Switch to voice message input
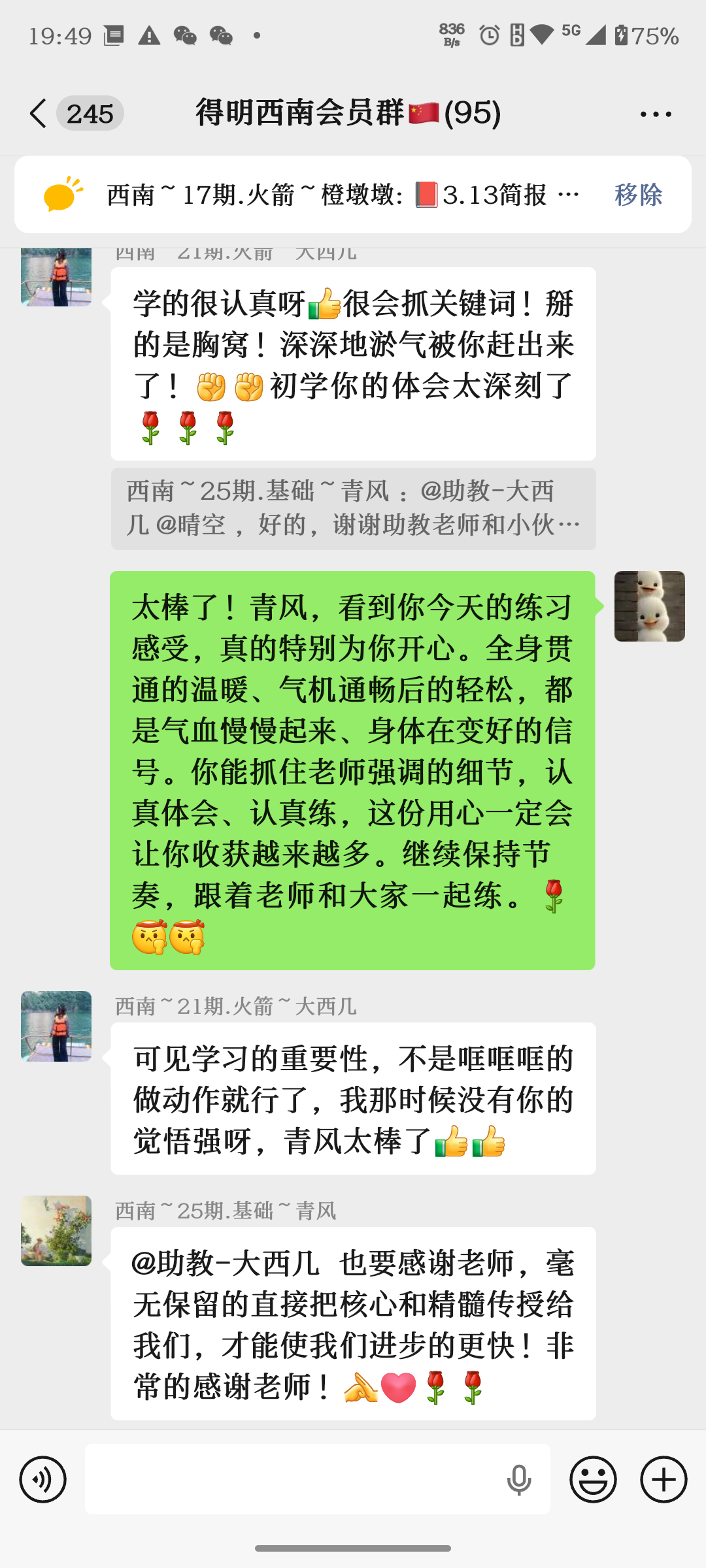 pos(43,1479)
